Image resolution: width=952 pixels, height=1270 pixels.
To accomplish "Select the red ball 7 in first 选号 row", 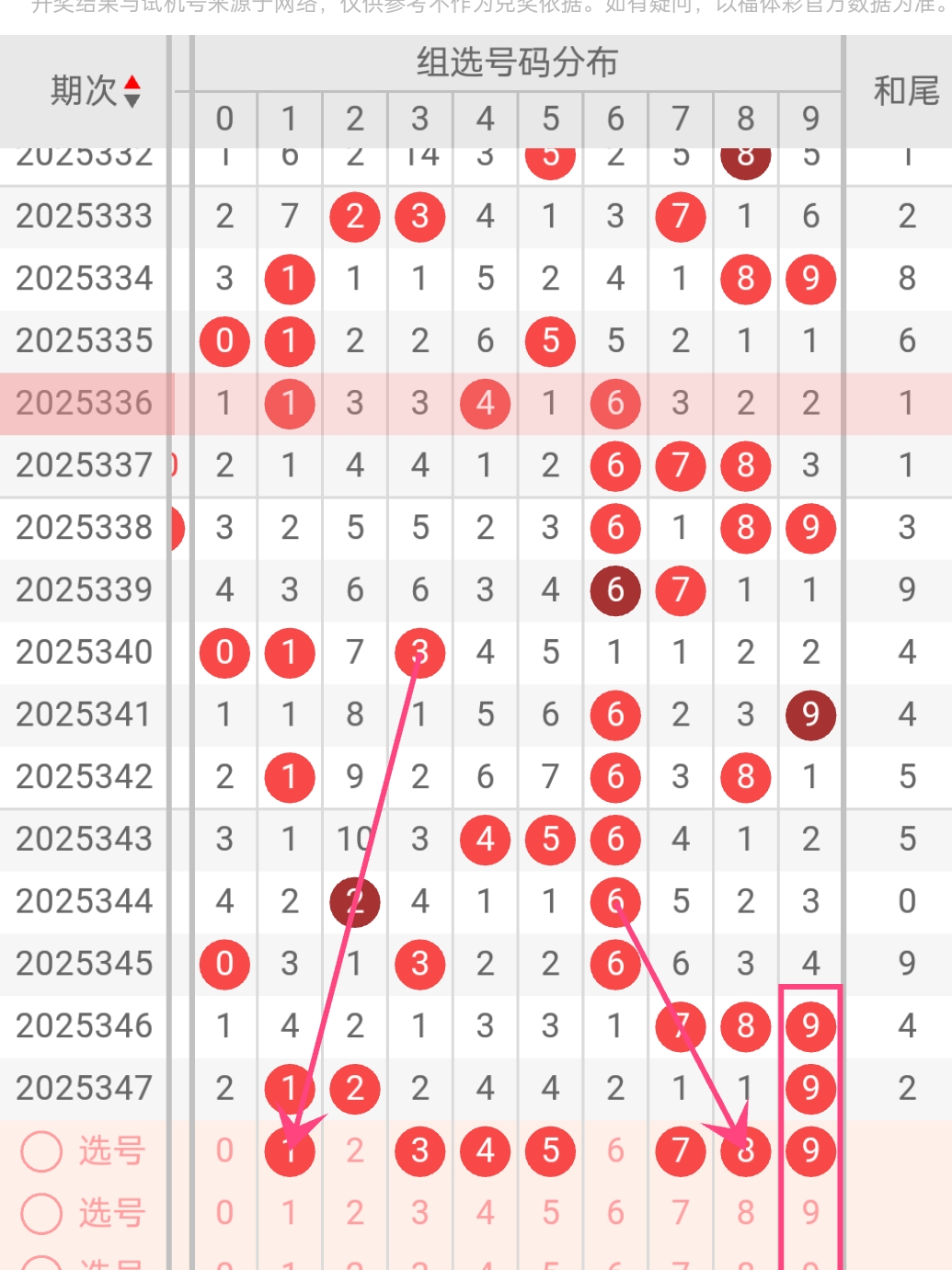I will (680, 1150).
